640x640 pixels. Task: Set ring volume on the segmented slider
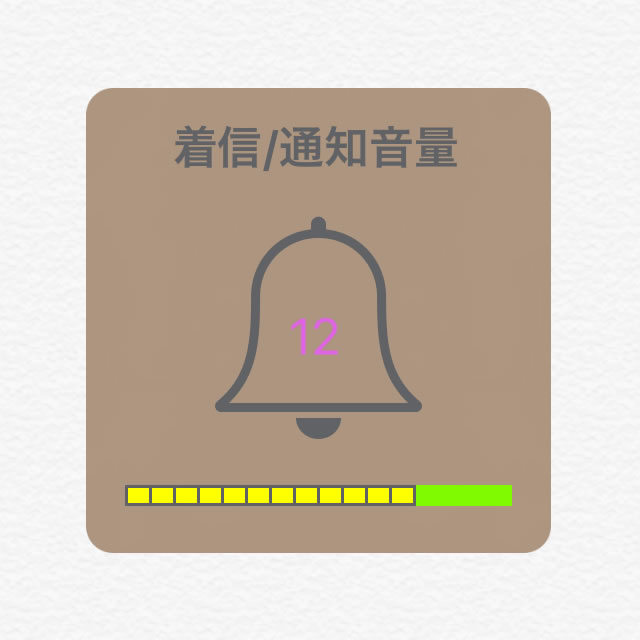coord(318,495)
